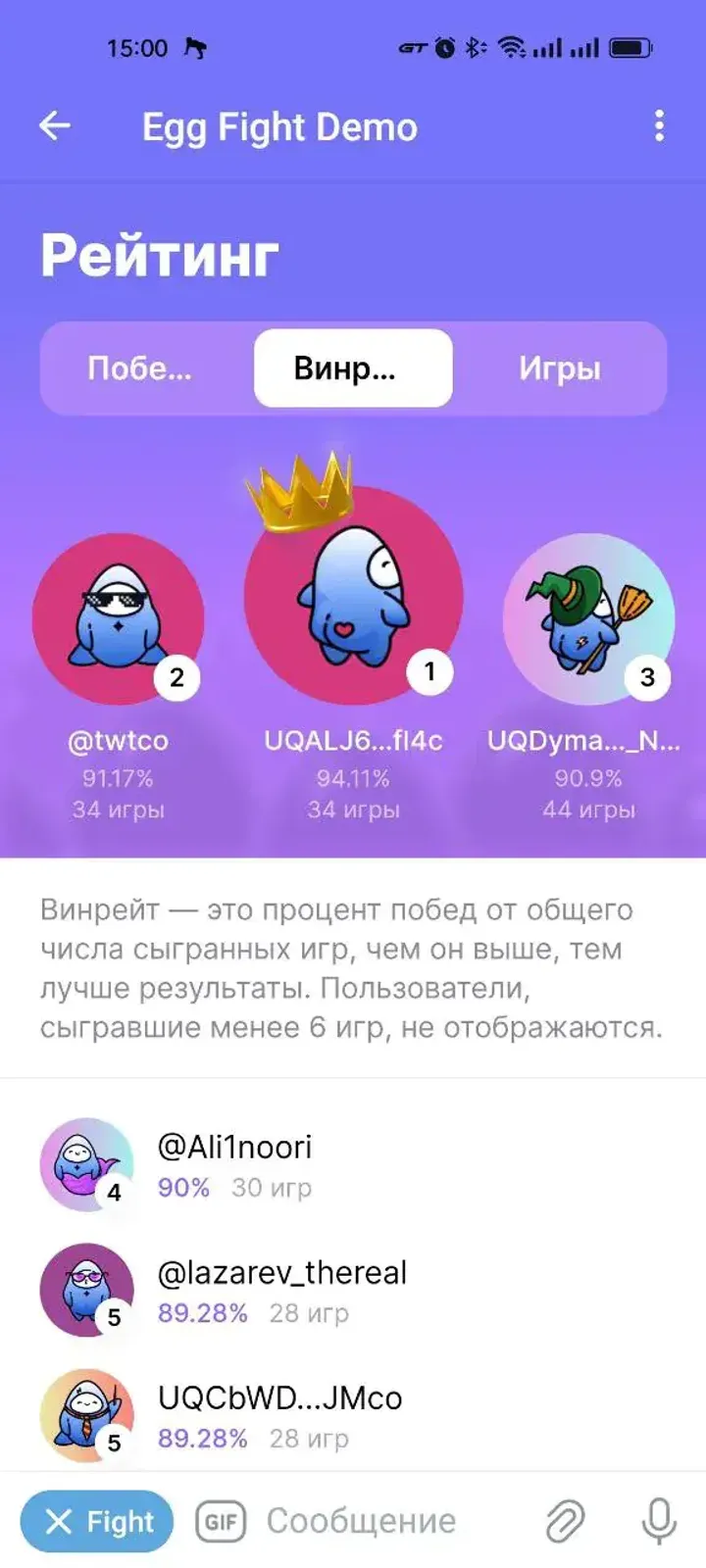The width and height of the screenshot is (706, 1568).
Task: Tap the Fight button
Action: 96,1521
